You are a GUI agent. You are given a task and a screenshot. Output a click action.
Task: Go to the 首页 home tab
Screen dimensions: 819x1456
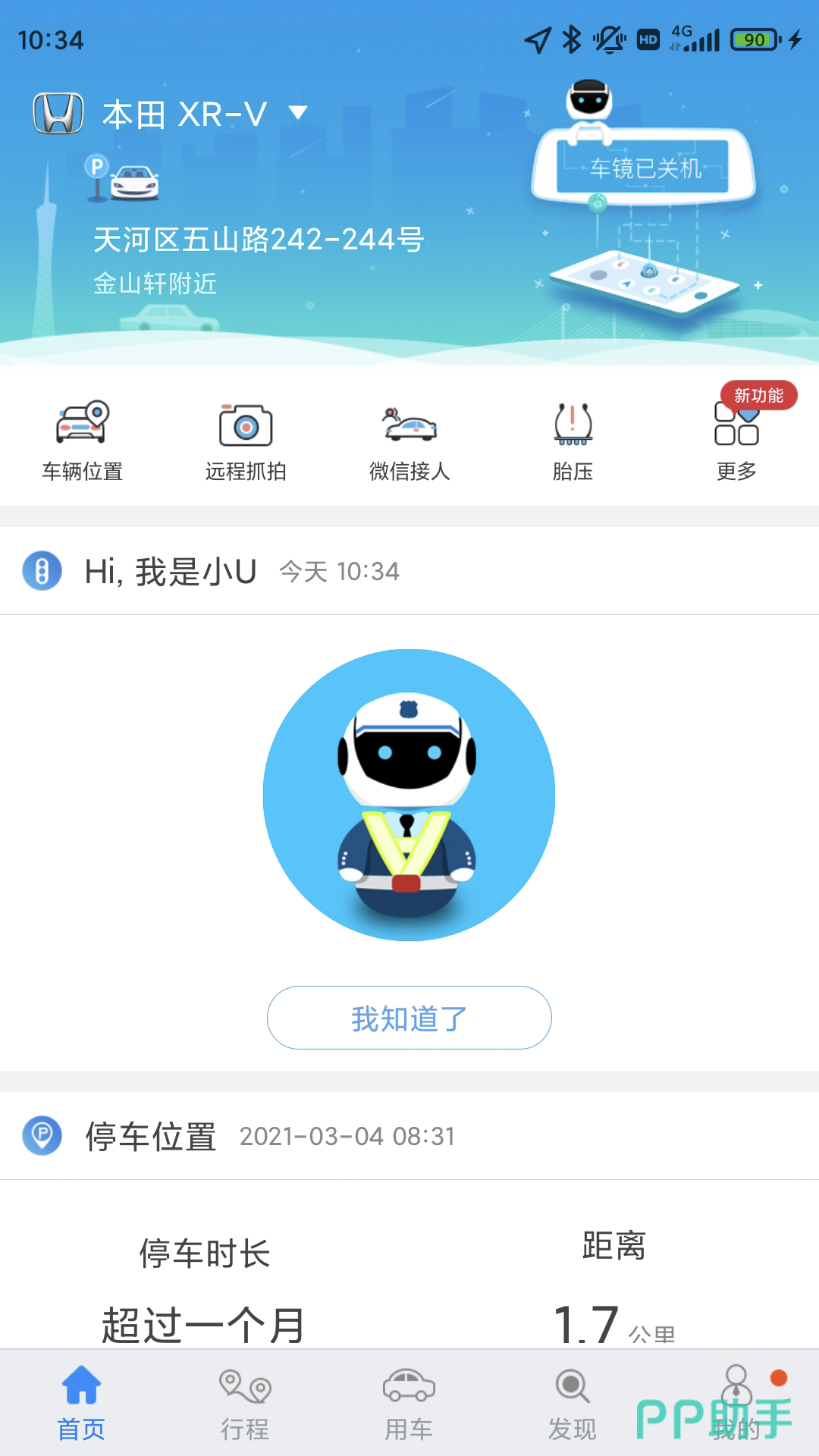point(81,1404)
